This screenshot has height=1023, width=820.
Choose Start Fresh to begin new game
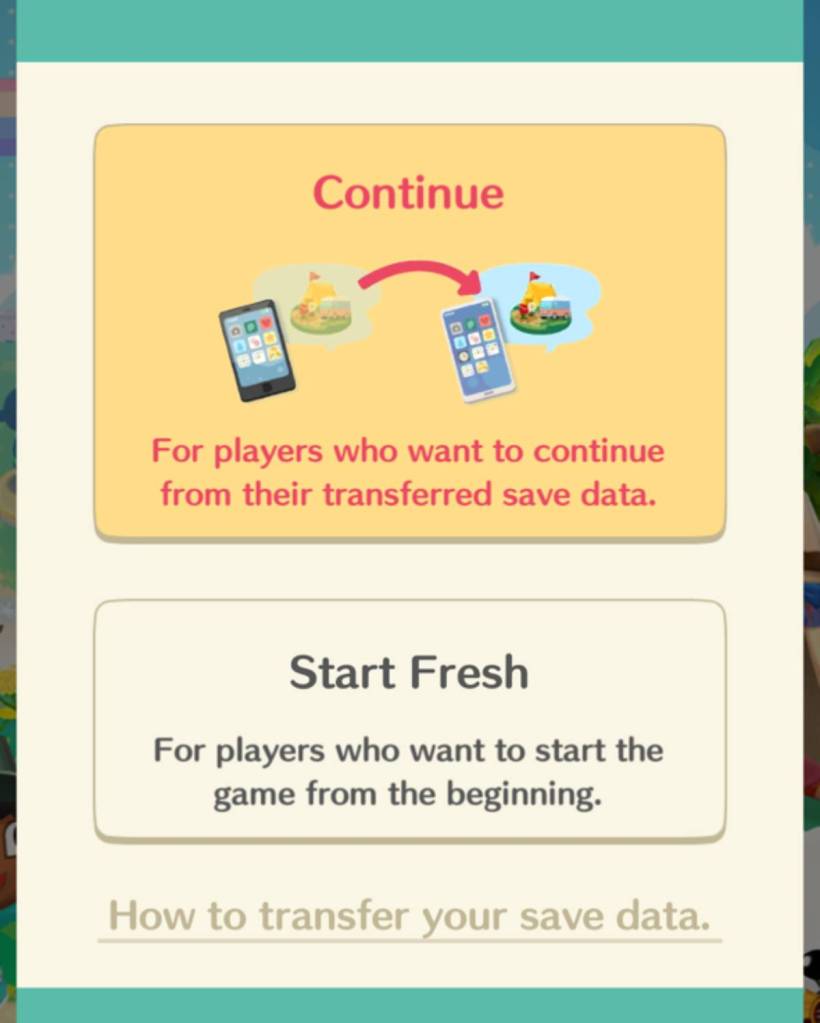pos(409,718)
